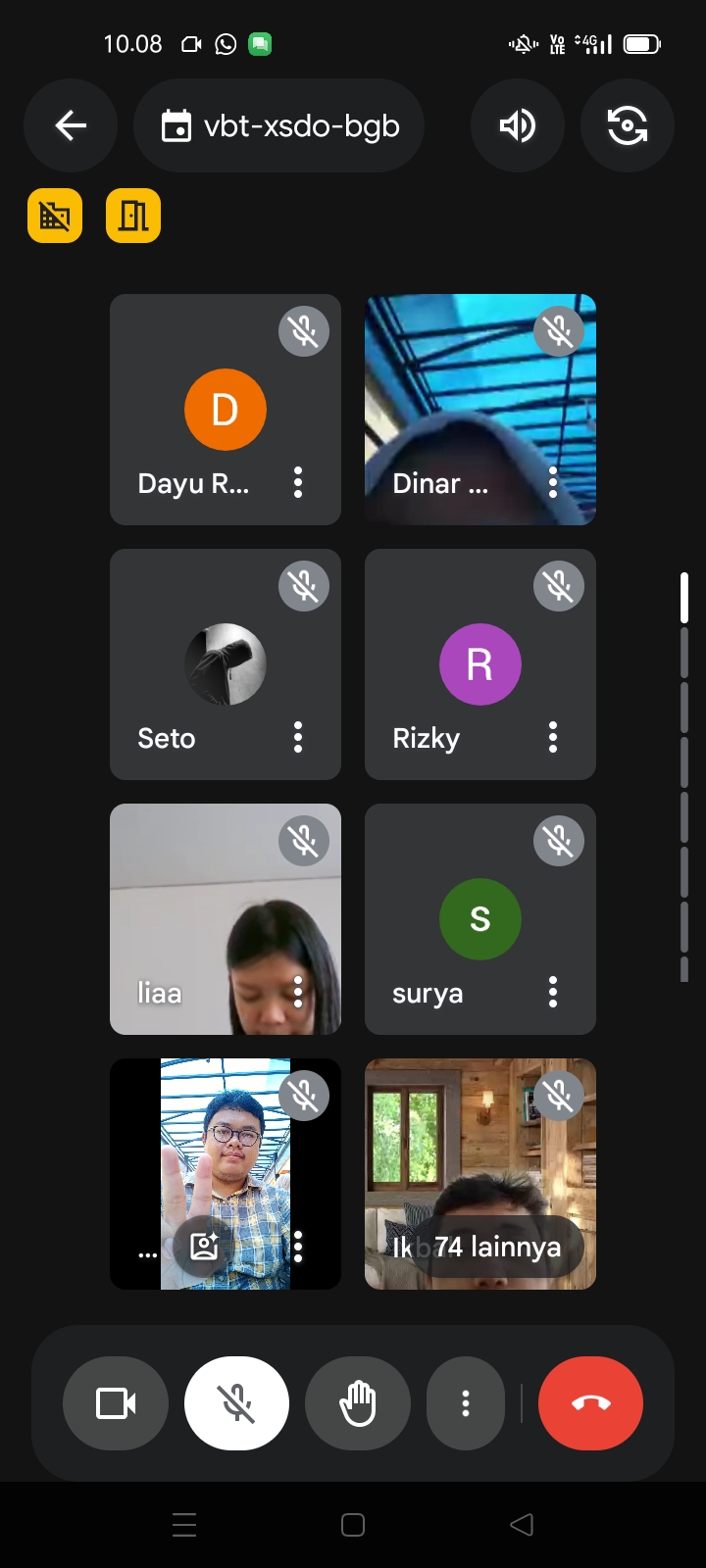Open more options for surya
The image size is (706, 1568).
(553, 992)
